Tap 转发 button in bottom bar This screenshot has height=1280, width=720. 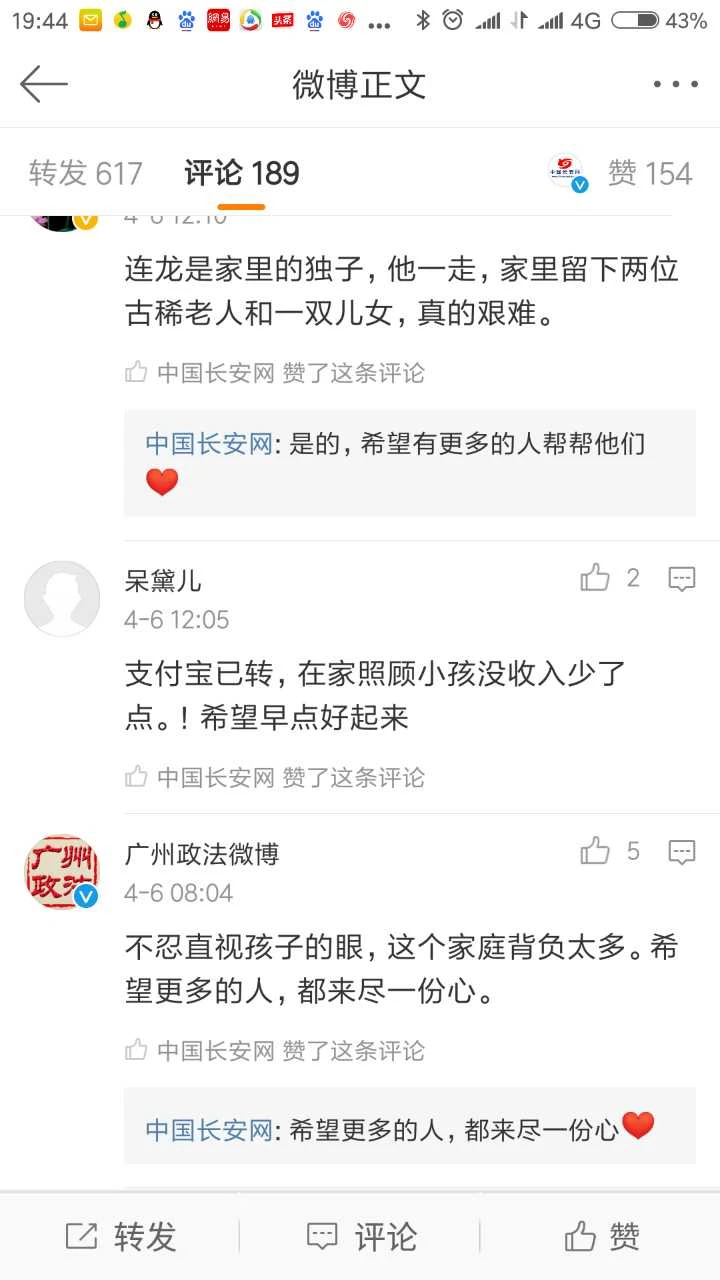click(x=121, y=1237)
